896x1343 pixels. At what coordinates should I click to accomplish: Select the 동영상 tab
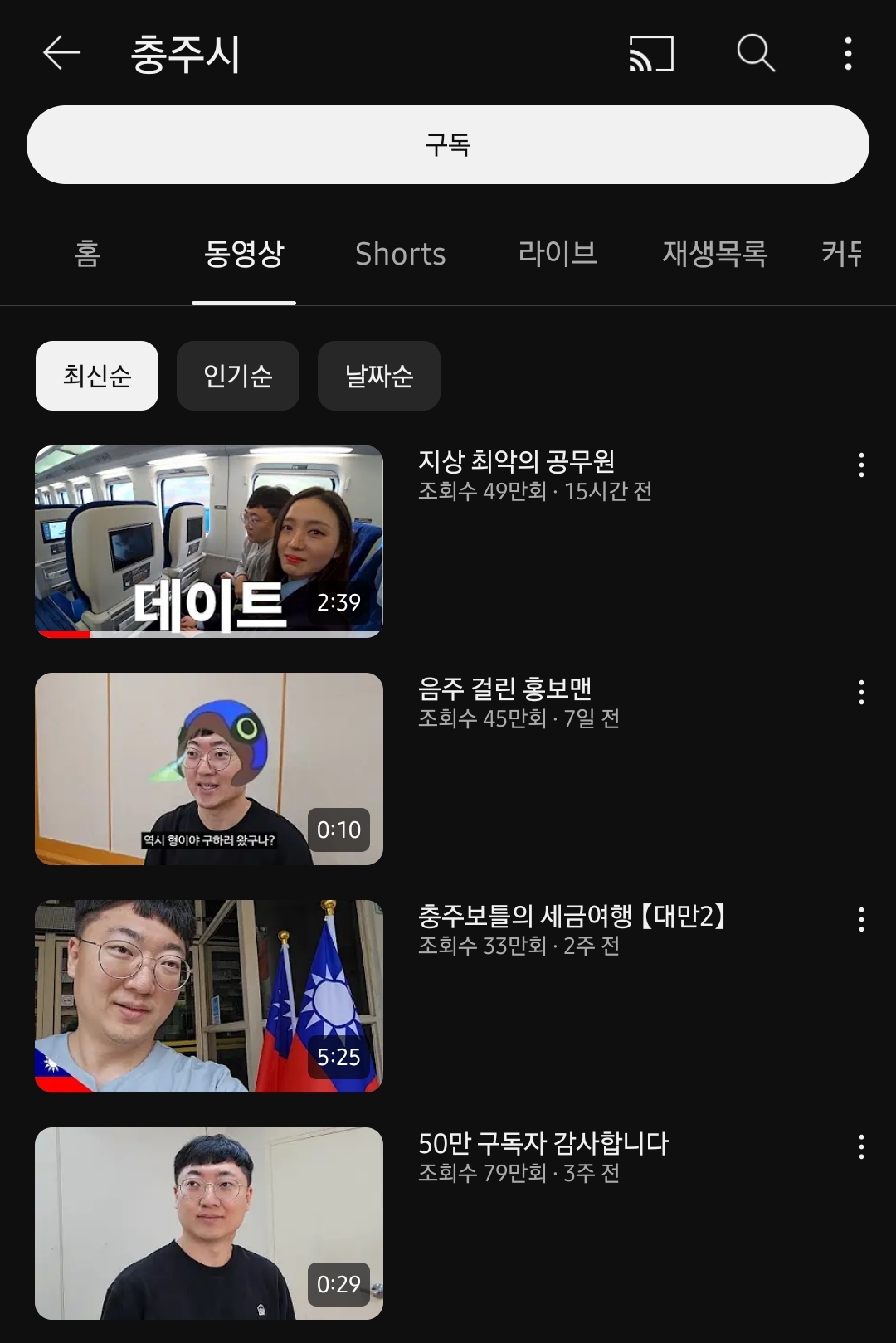[x=244, y=253]
